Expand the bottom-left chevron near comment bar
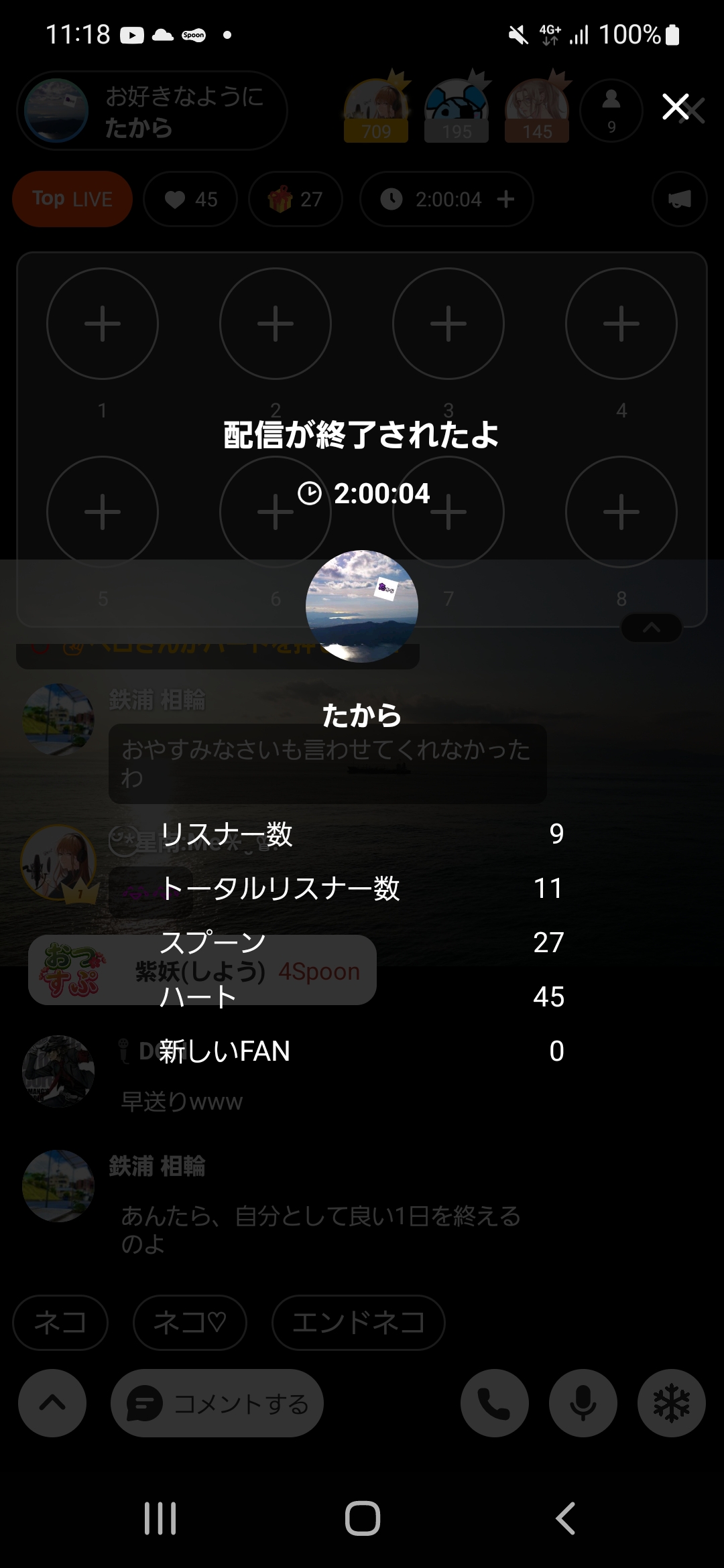The height and width of the screenshot is (1568, 724). tap(51, 1404)
